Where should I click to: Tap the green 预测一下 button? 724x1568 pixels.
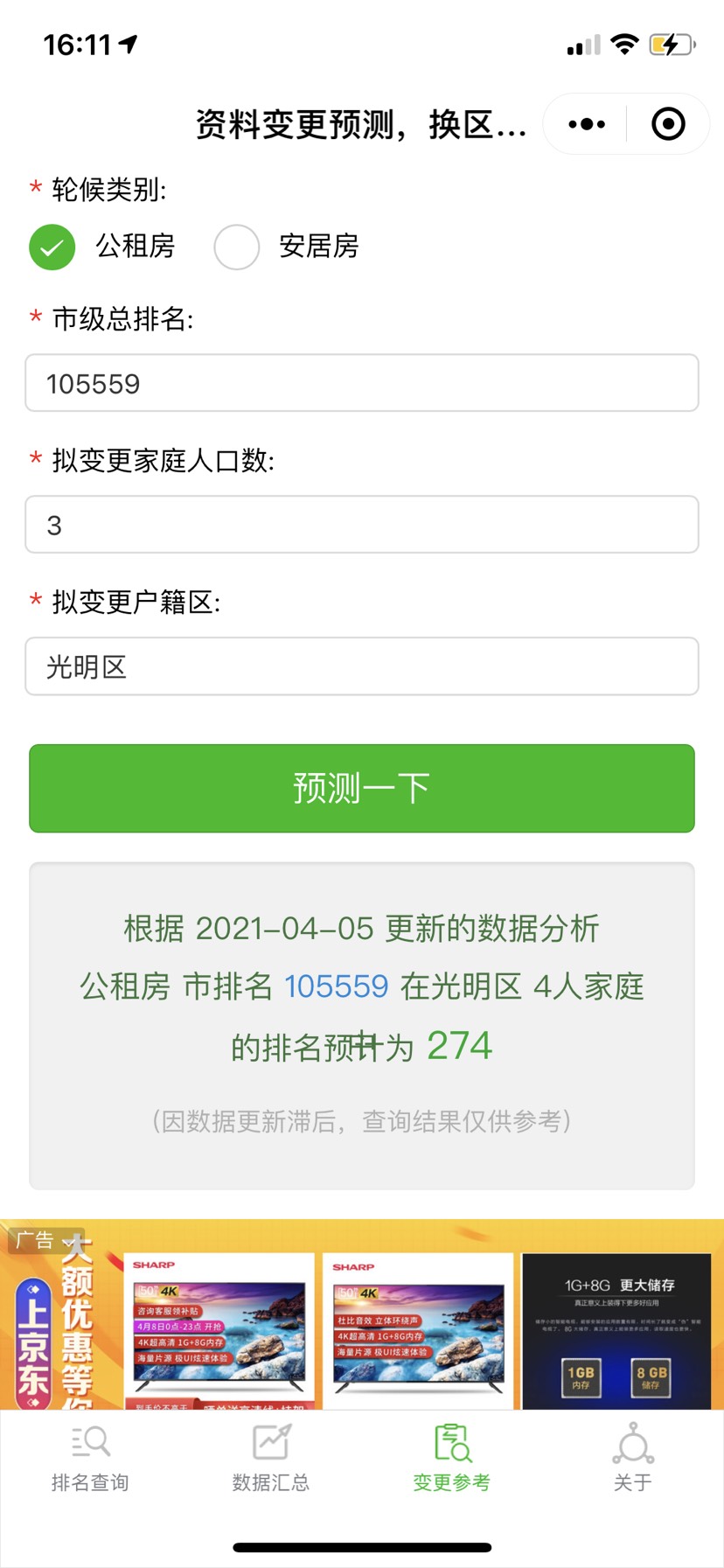362,788
